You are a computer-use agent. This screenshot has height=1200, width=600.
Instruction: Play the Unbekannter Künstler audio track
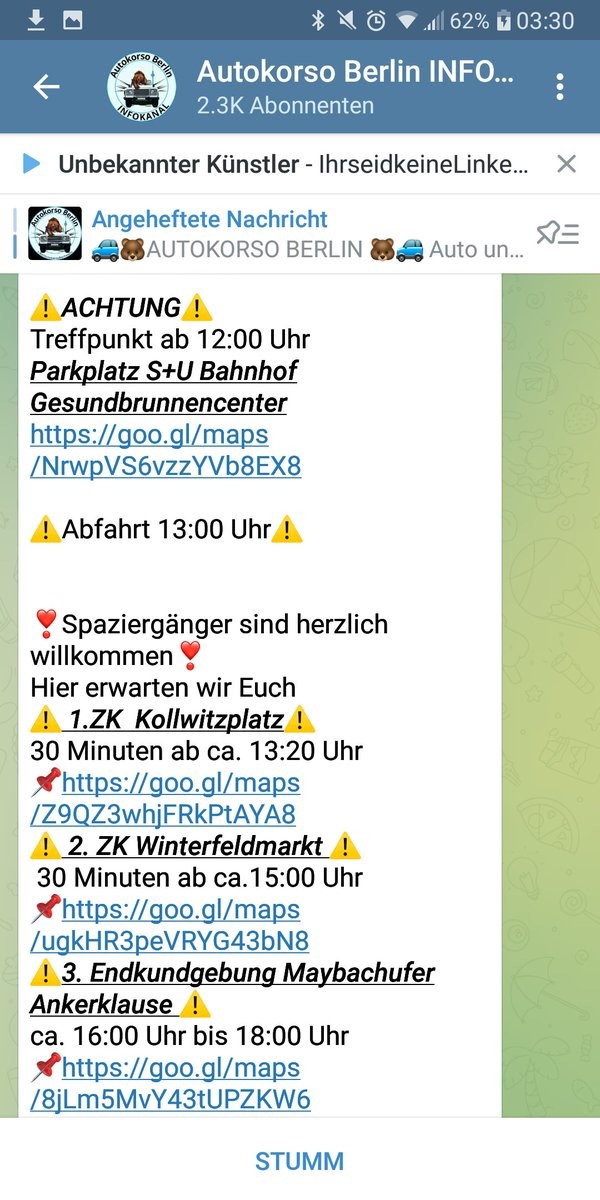[x=31, y=164]
